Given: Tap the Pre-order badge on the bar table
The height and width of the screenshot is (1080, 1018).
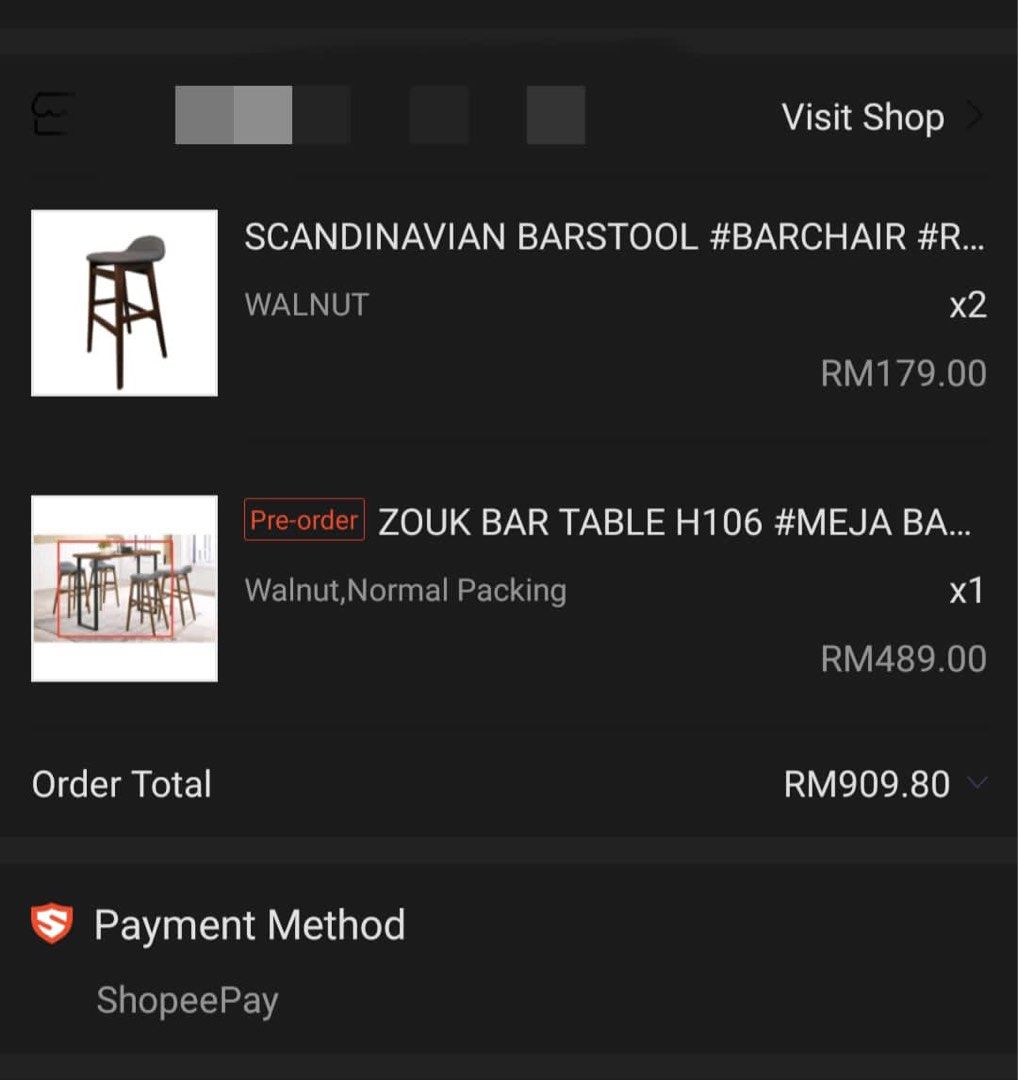Looking at the screenshot, I should [x=303, y=520].
